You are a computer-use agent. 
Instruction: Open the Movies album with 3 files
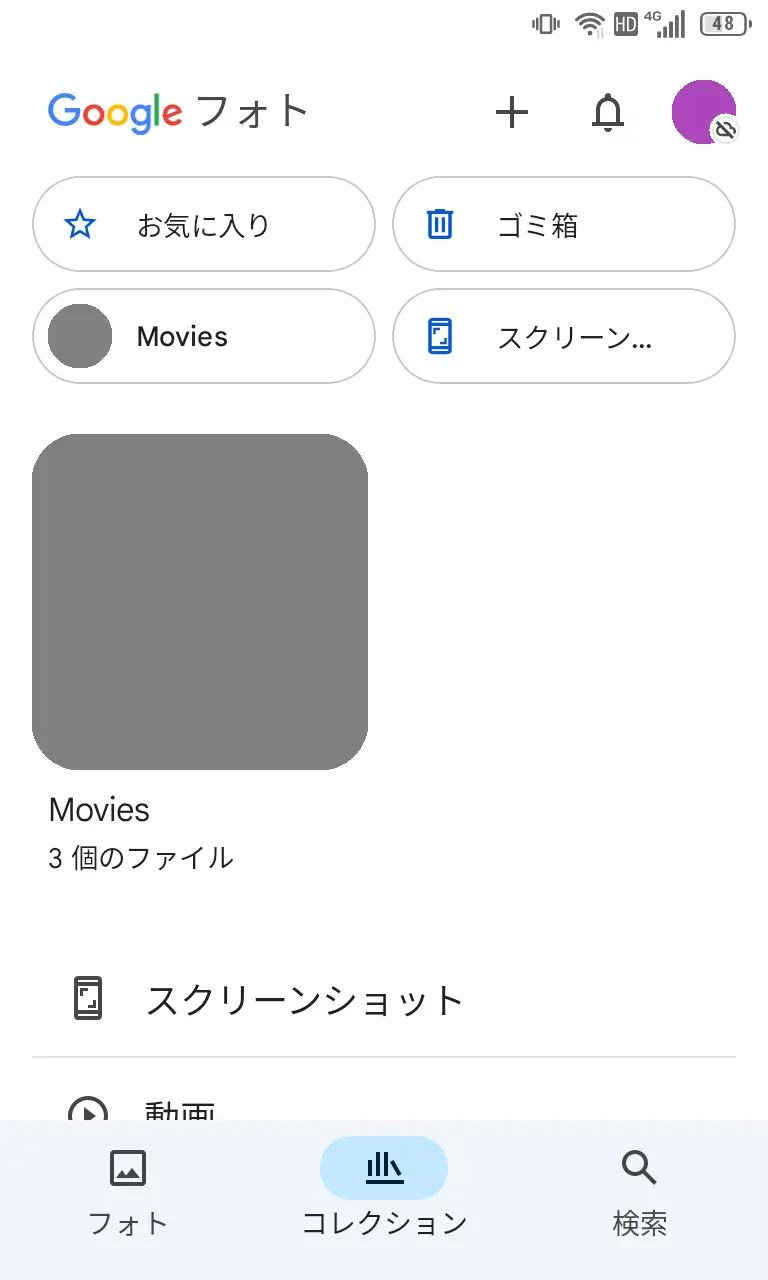pos(200,602)
